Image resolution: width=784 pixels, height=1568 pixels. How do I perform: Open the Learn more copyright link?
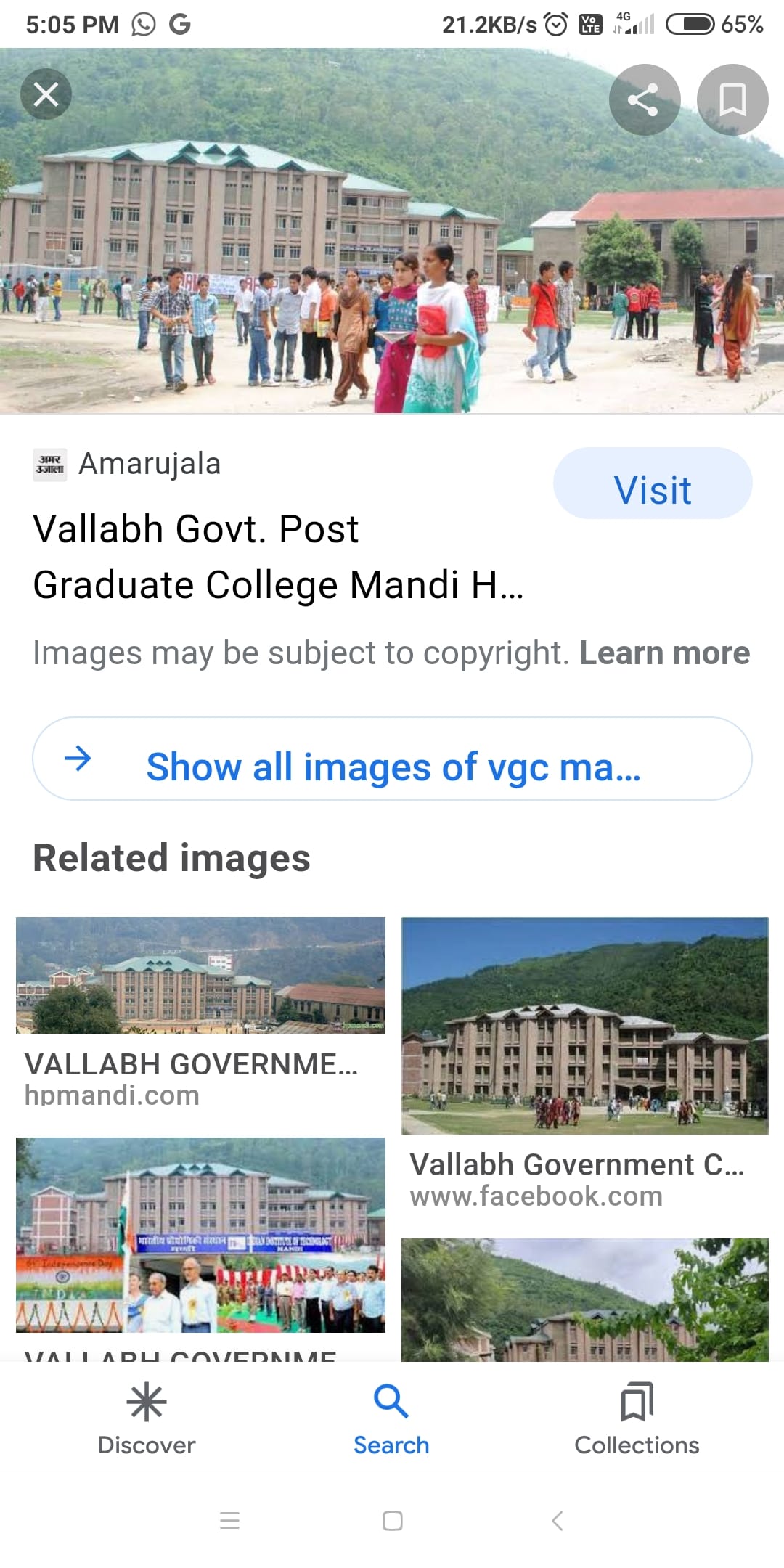point(664,653)
